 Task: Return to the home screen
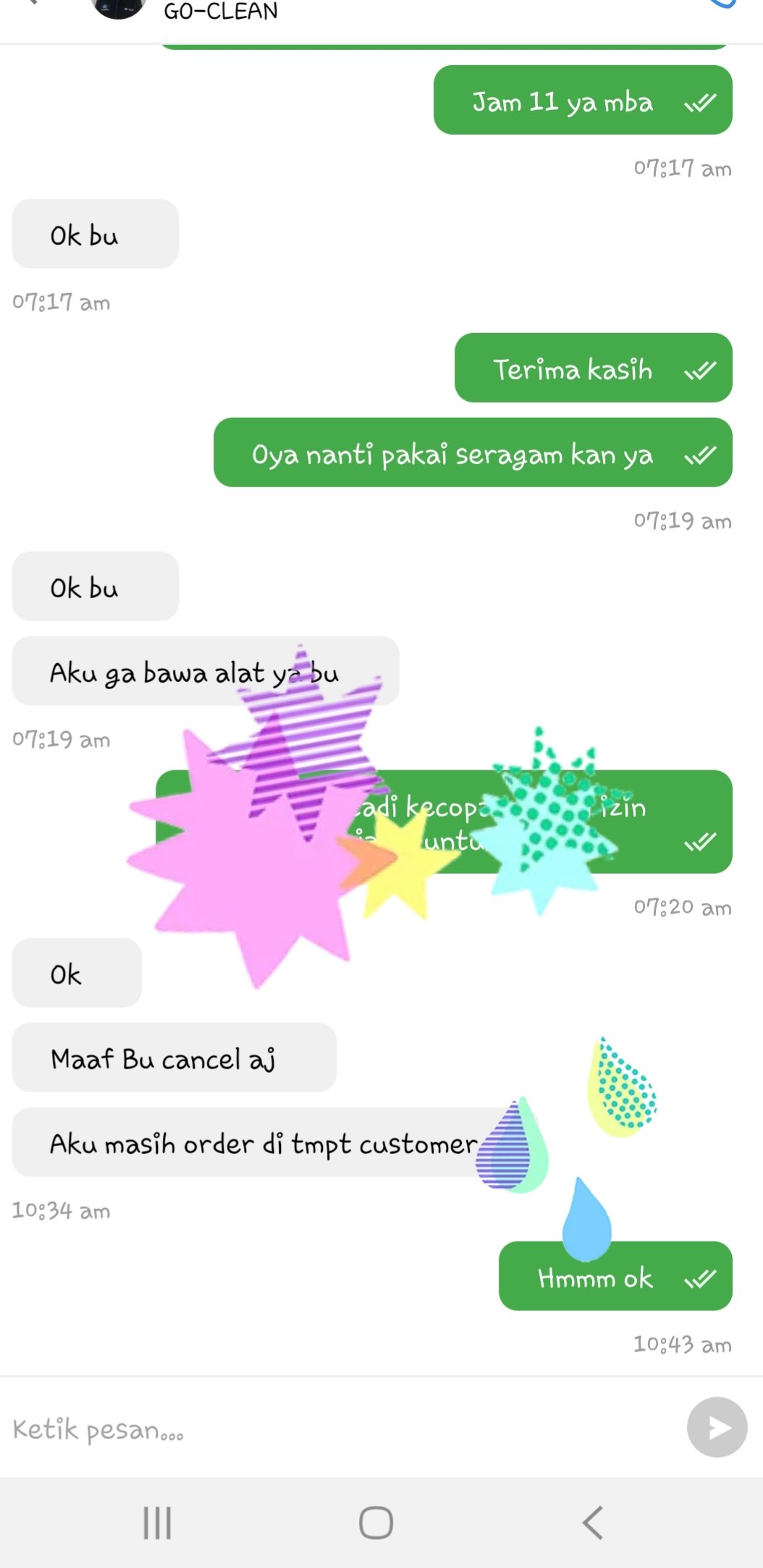click(376, 1522)
